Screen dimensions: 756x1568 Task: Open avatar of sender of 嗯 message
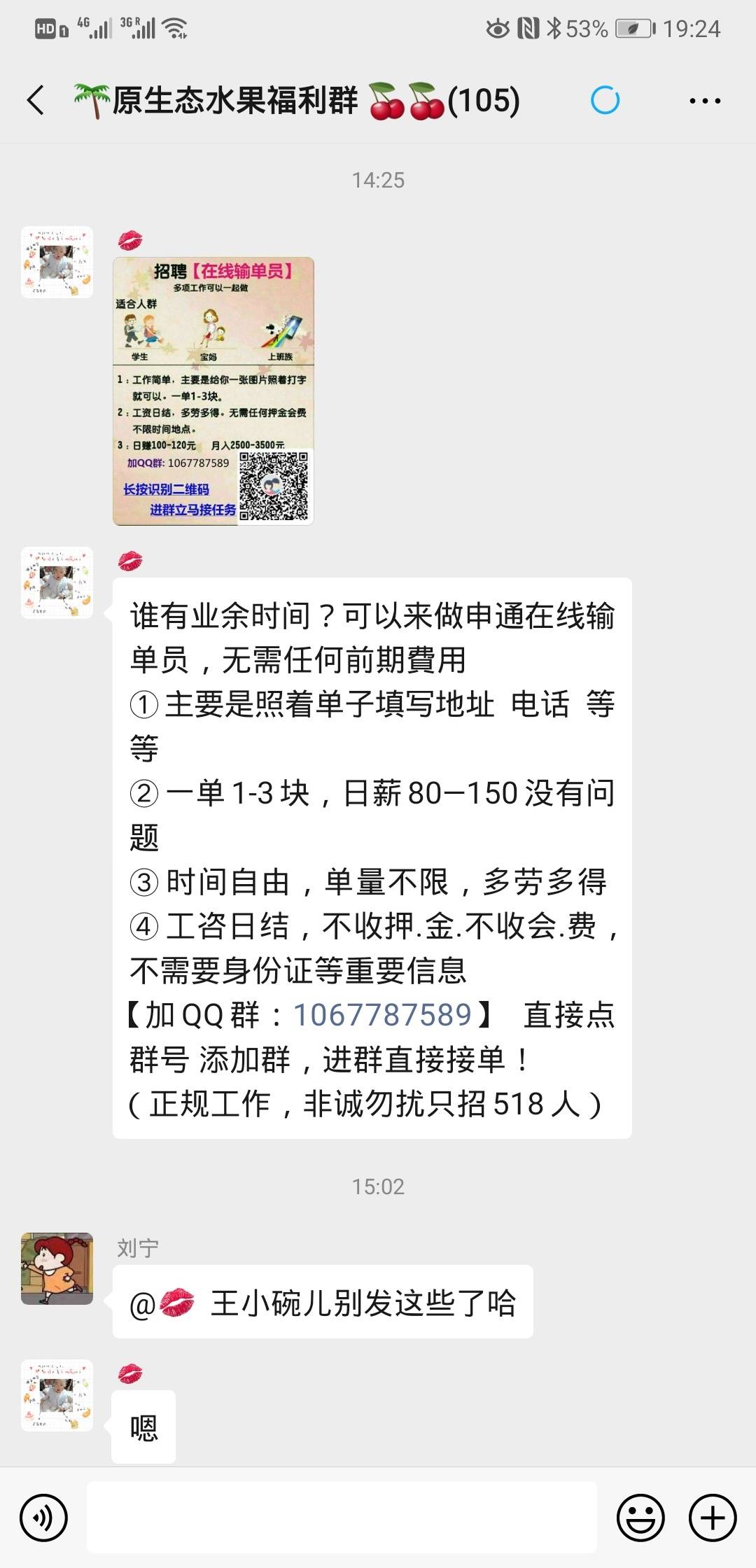[57, 1395]
